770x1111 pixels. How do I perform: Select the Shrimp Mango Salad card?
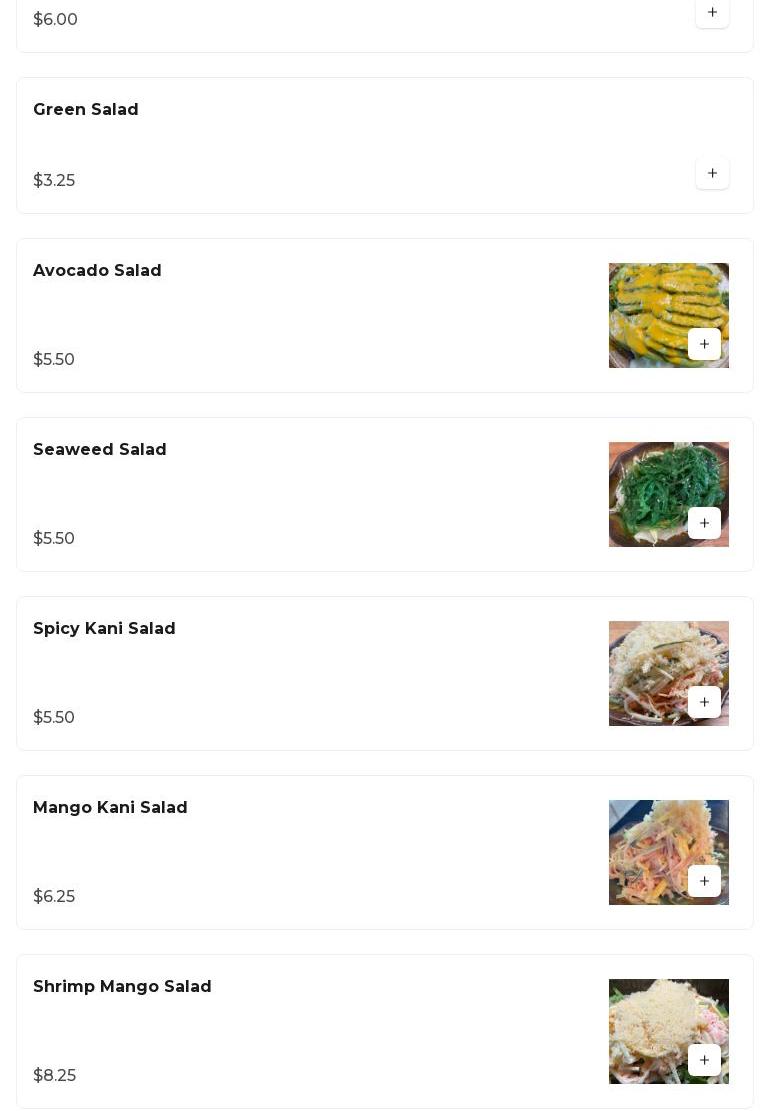coord(122,987)
